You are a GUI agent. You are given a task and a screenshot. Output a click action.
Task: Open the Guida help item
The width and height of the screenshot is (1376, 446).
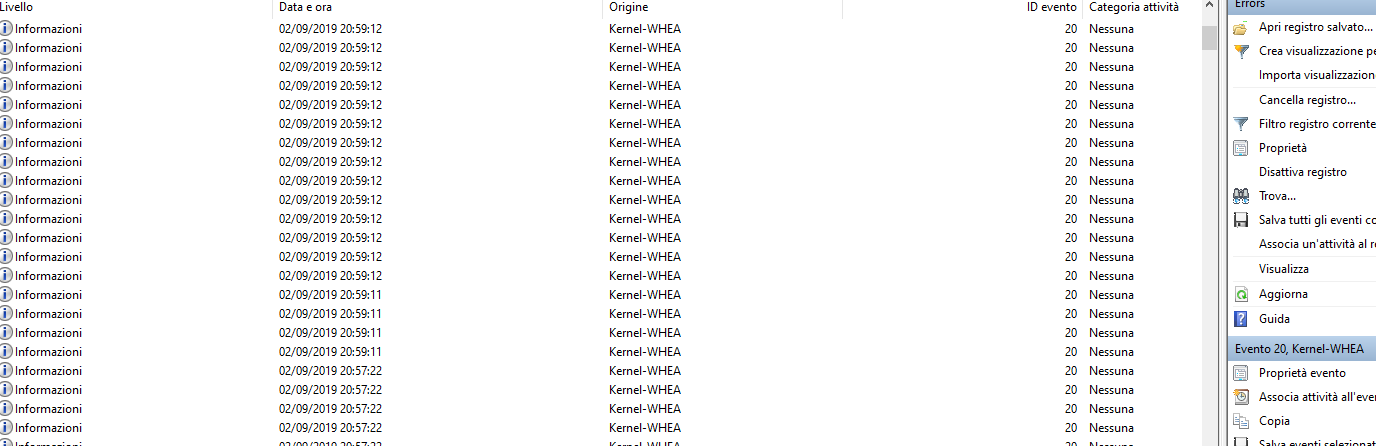tap(1274, 319)
